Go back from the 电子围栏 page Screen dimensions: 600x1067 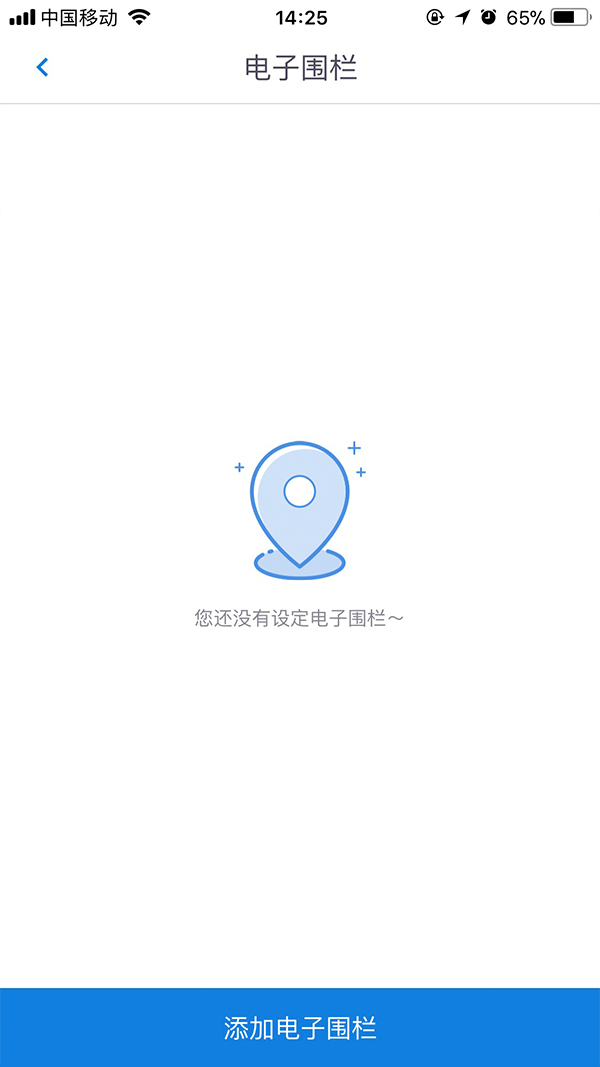click(42, 67)
